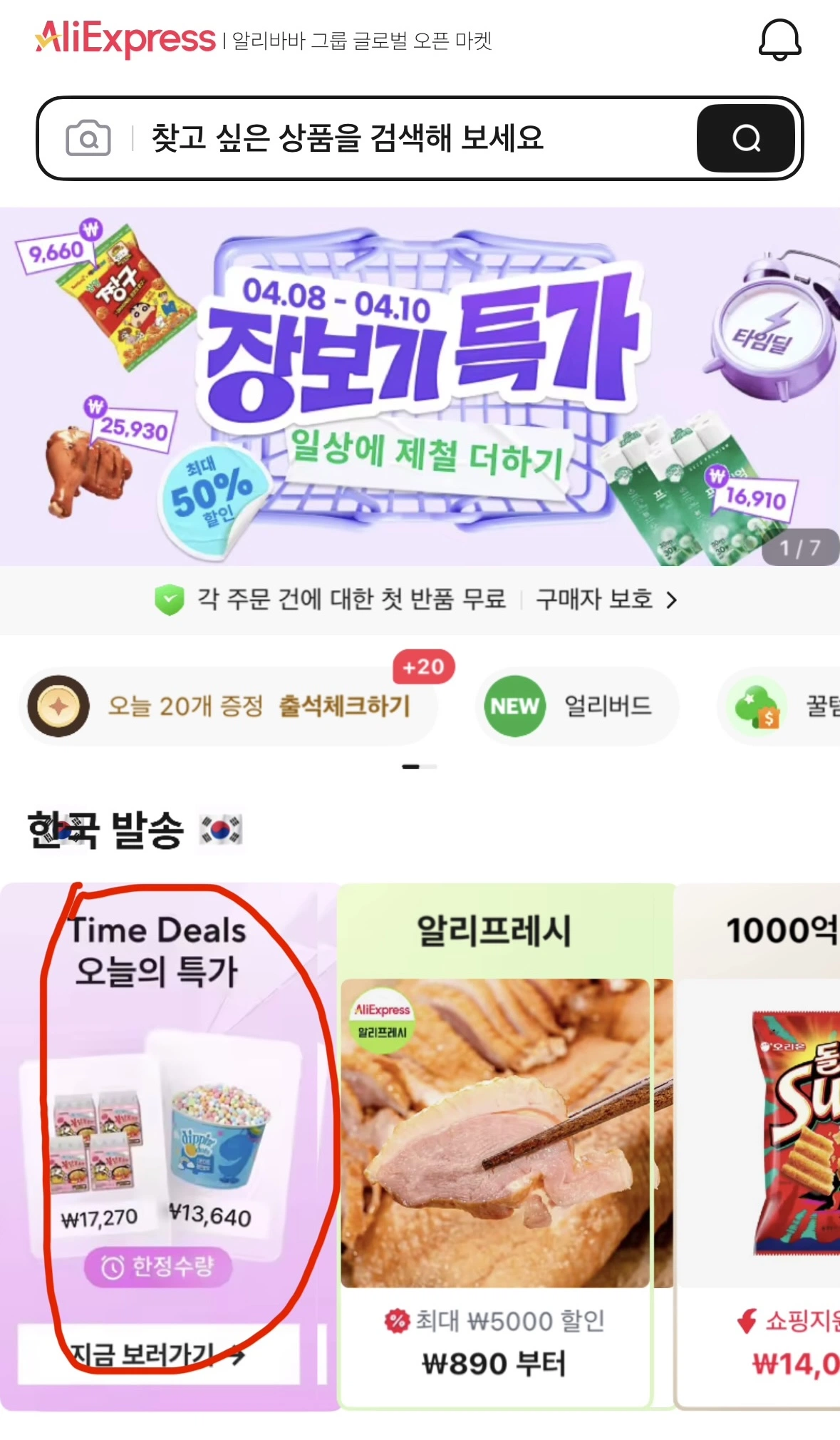Open the 구매자 보호 details

click(x=606, y=600)
